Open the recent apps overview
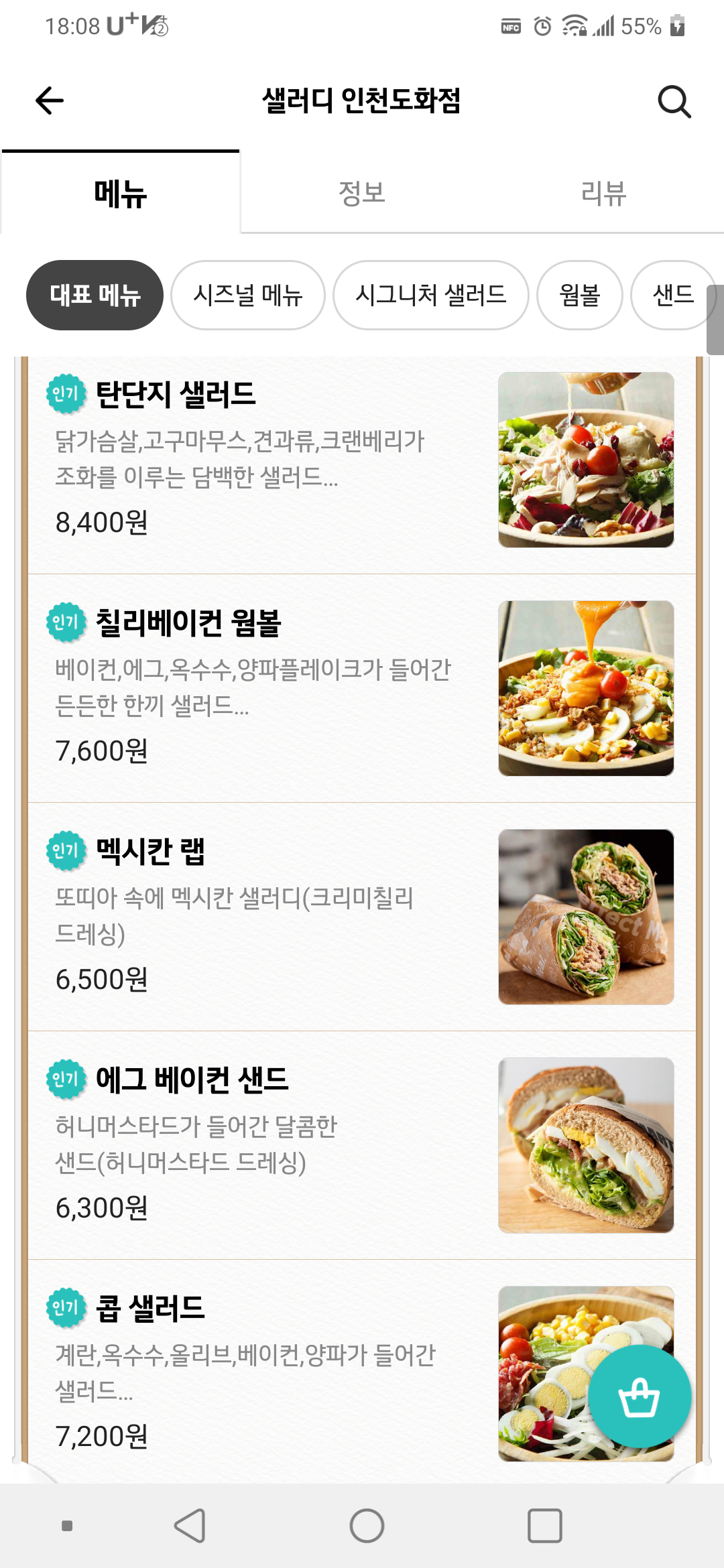Image resolution: width=724 pixels, height=1568 pixels. (x=544, y=1526)
